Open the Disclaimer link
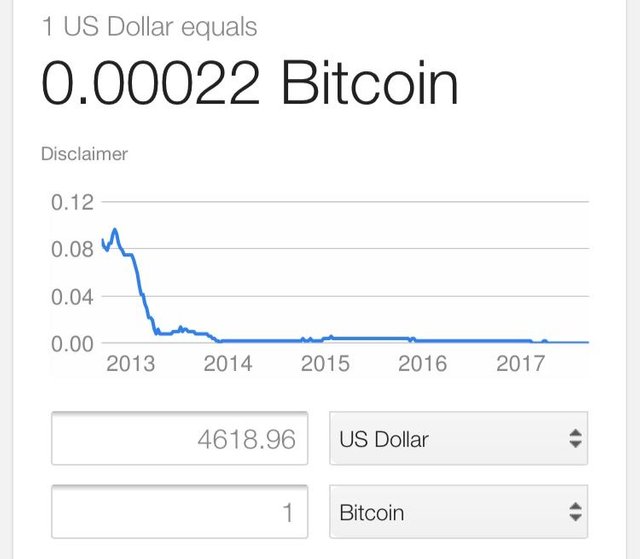This screenshot has width=640, height=559. (x=84, y=154)
